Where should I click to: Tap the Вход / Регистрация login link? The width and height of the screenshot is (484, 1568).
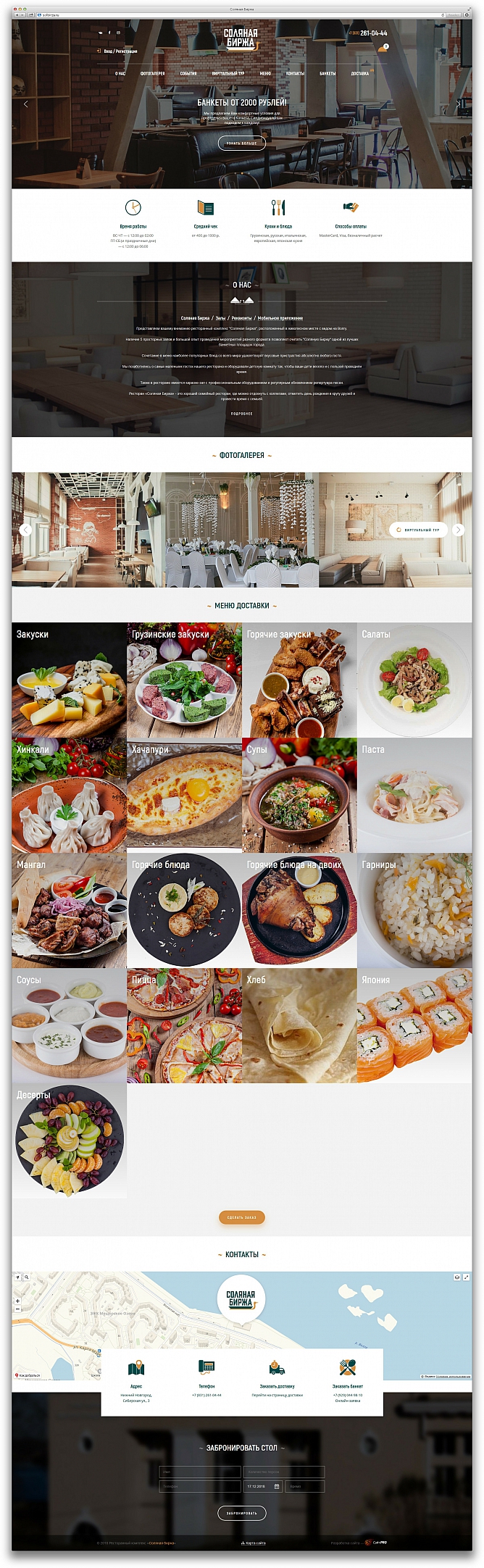[x=120, y=51]
